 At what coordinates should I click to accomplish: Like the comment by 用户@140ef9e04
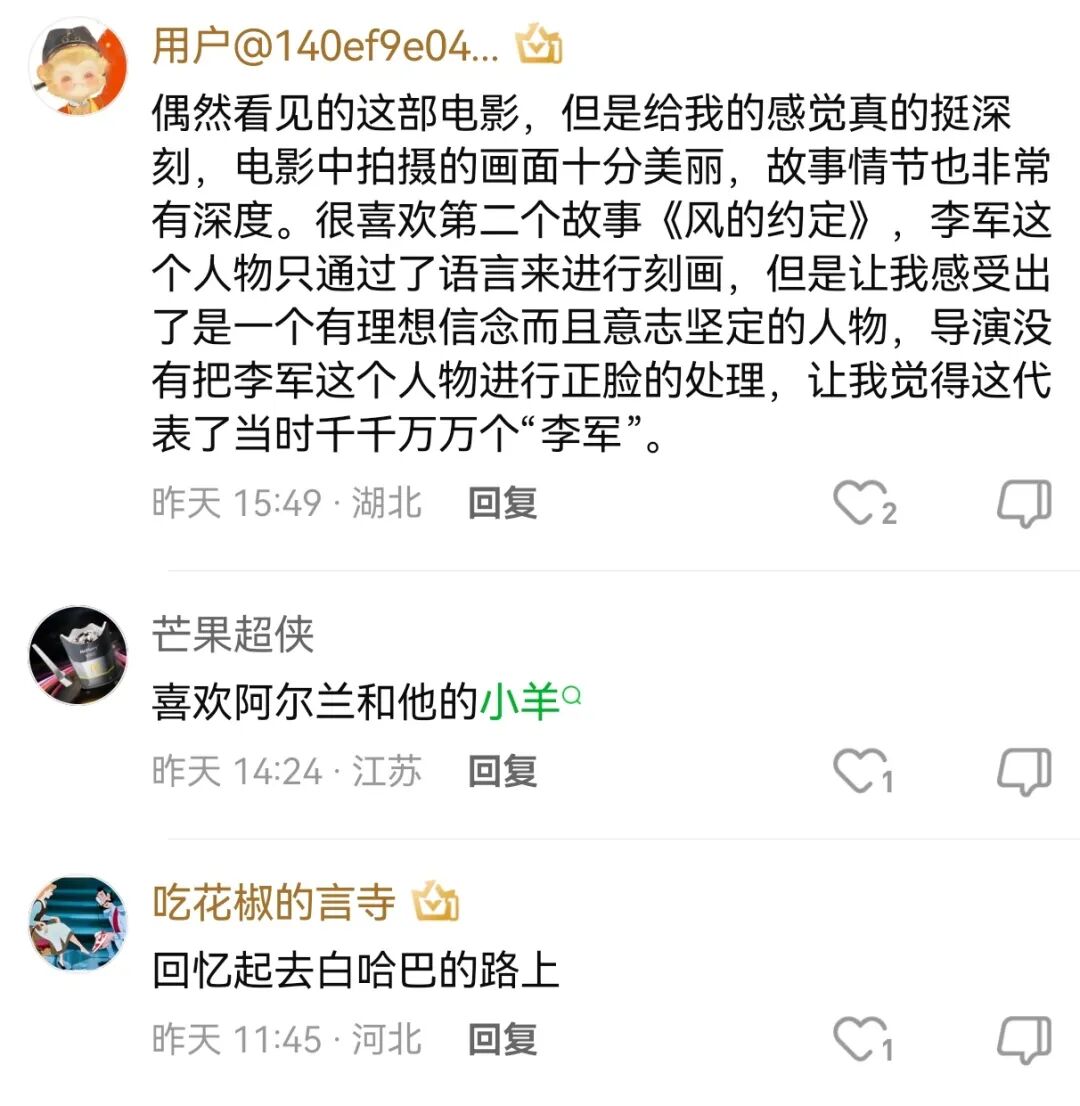tap(860, 503)
